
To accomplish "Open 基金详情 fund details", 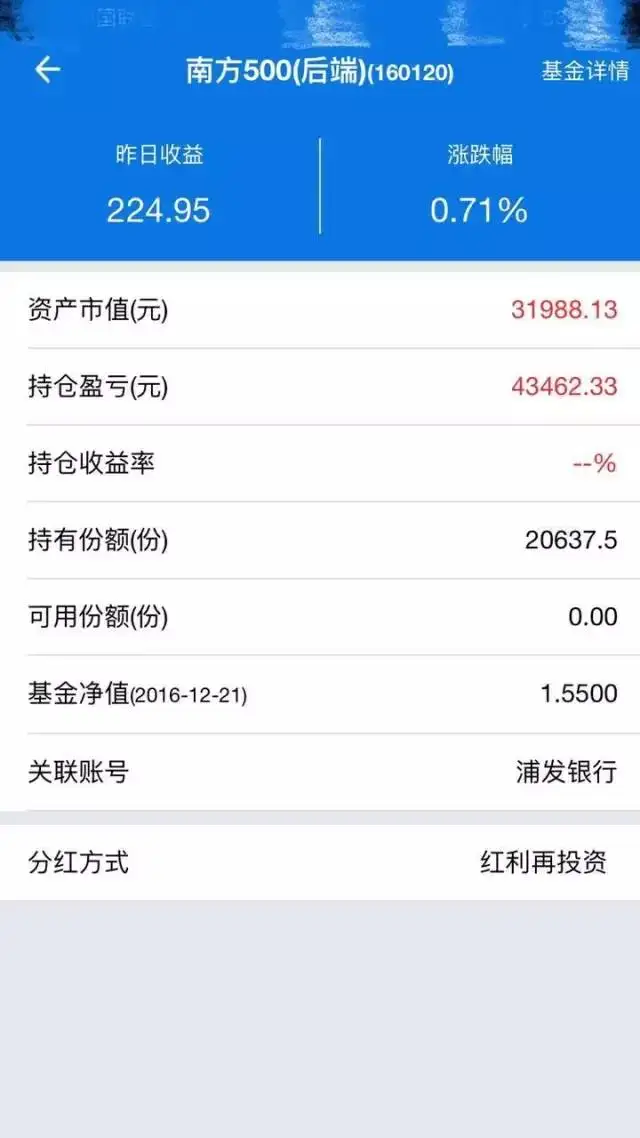I will [584, 71].
